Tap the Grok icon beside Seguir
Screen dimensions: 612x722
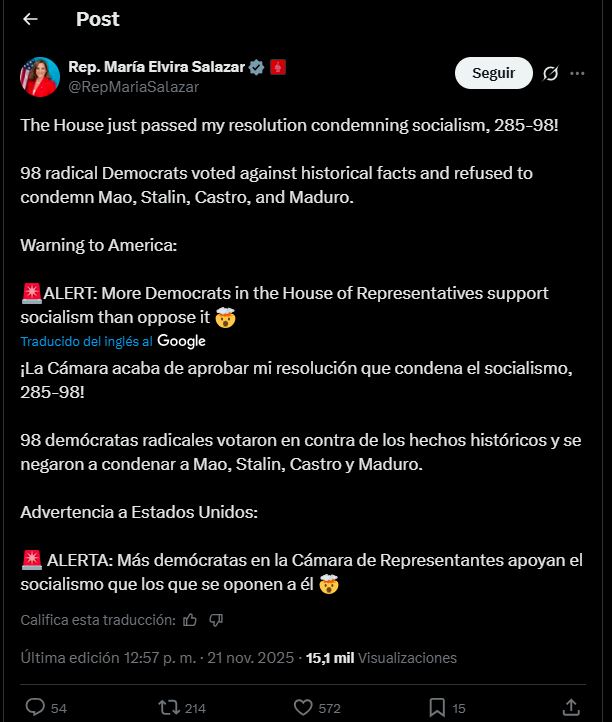pyautogui.click(x=550, y=73)
